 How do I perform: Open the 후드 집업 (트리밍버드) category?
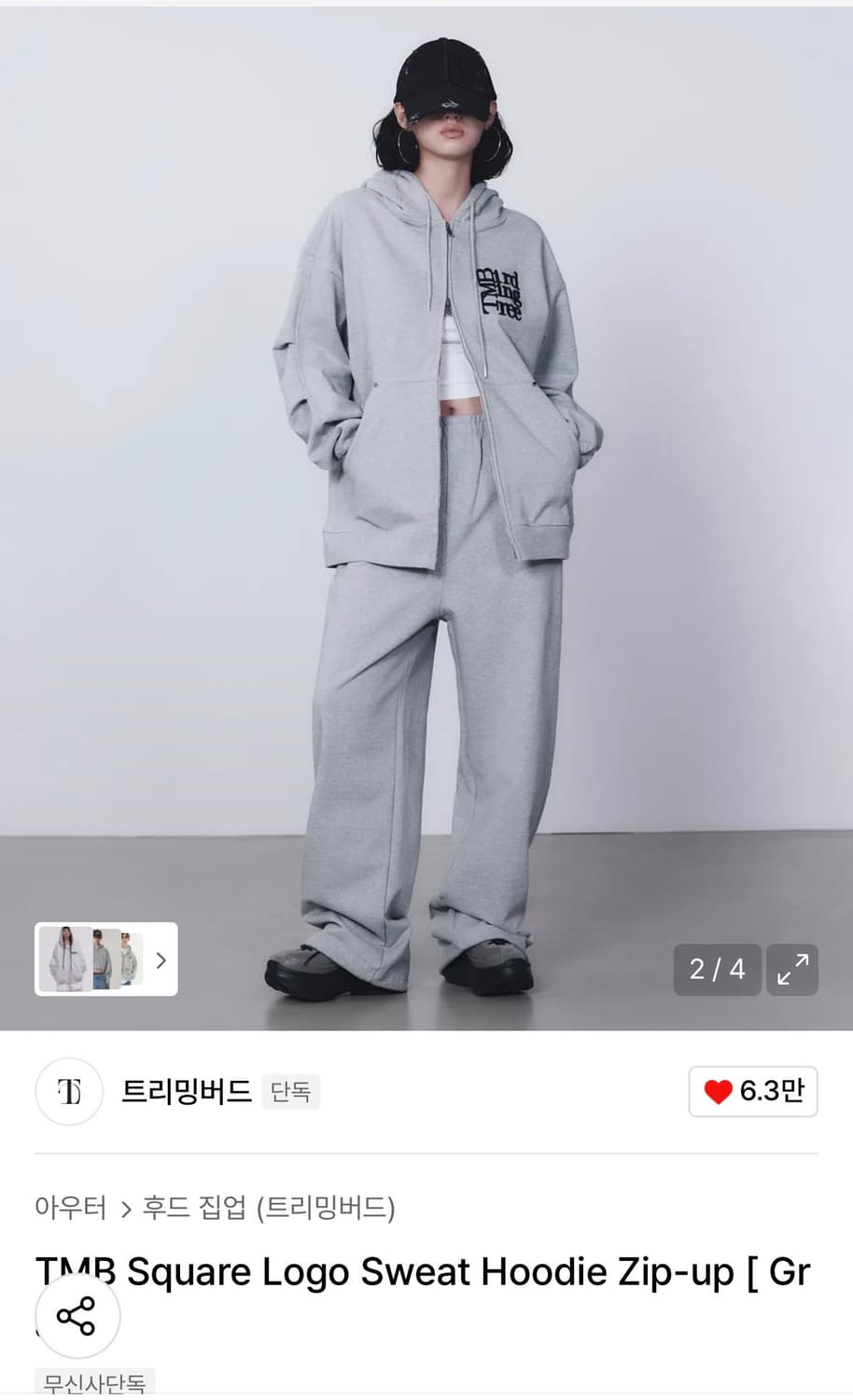click(270, 1208)
